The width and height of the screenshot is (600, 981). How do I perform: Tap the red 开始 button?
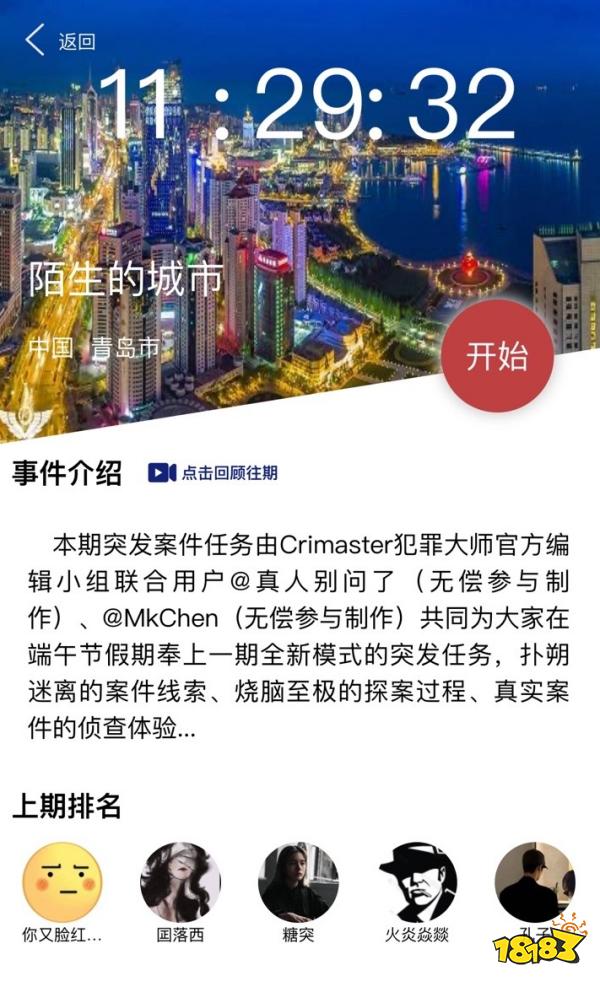pos(497,356)
